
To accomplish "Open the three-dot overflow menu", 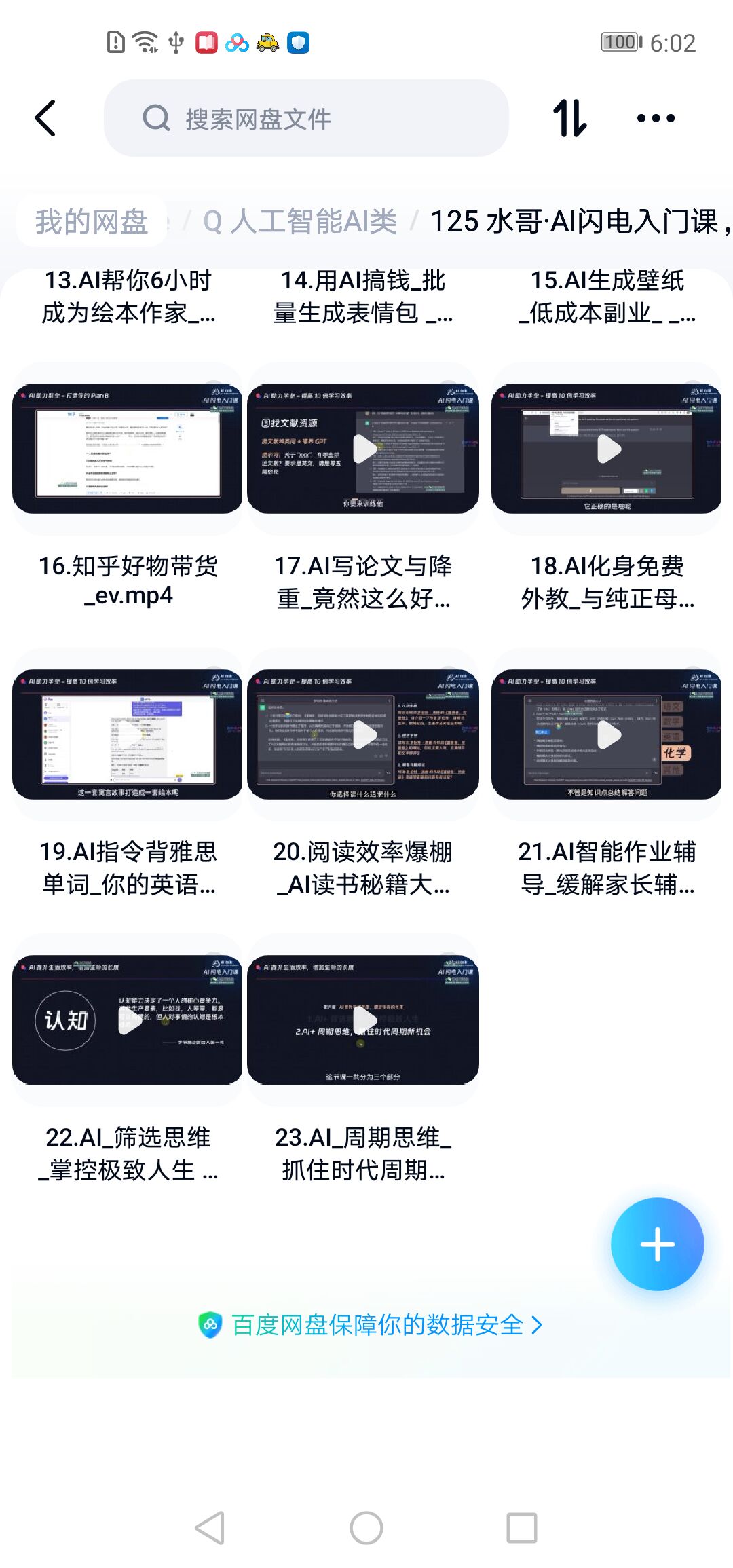I will point(656,119).
